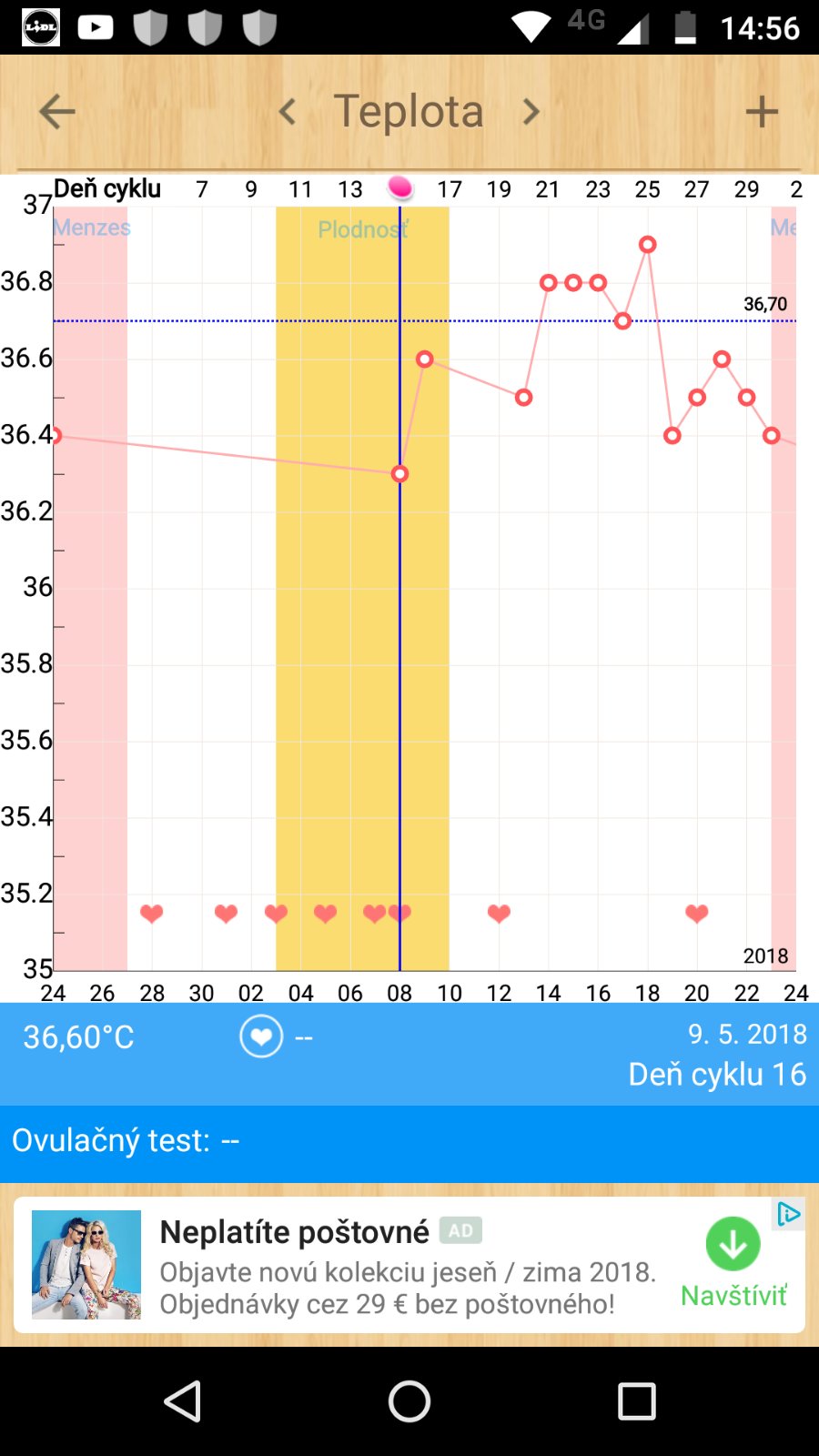Open the AdChoices info icon
Viewport: 819px width, 1456px height.
pyautogui.click(x=788, y=1214)
